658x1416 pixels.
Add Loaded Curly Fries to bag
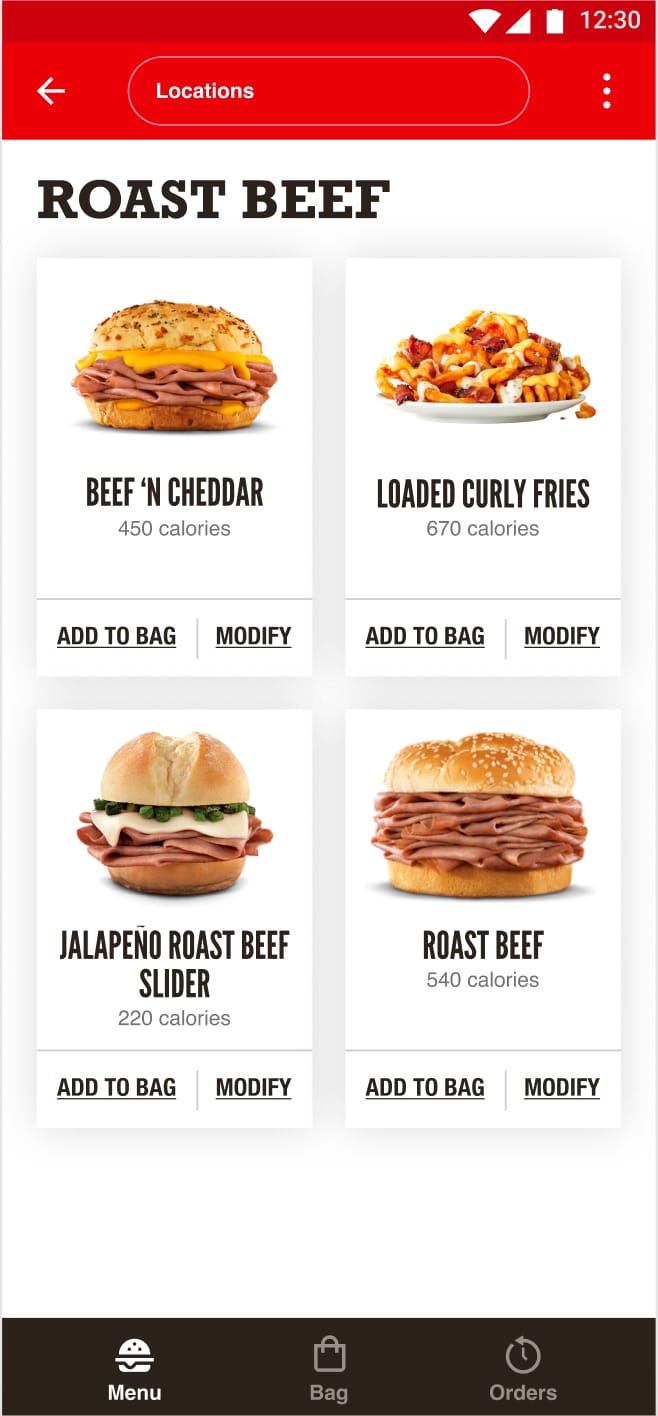point(425,636)
